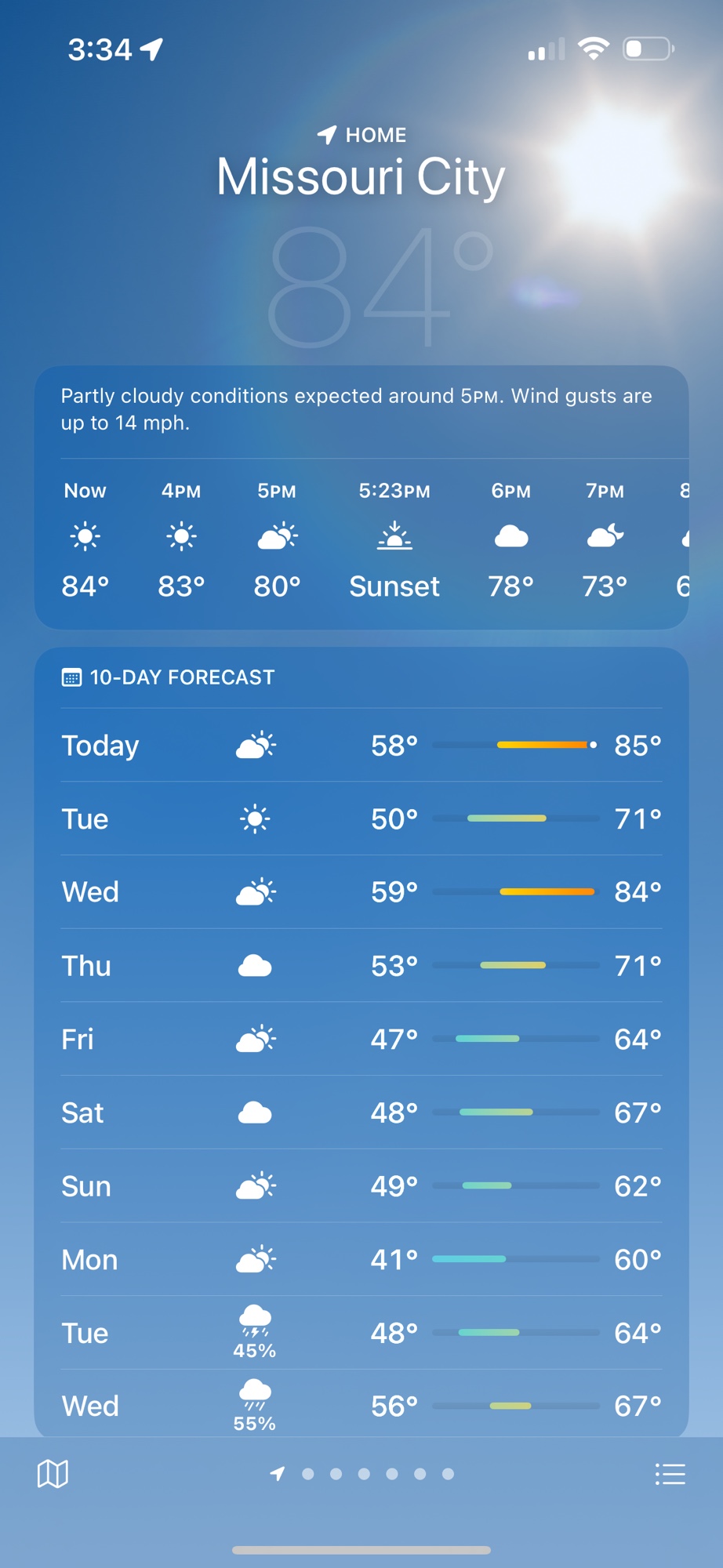The height and width of the screenshot is (1568, 723).
Task: Open the saved locations list
Action: 670,1474
